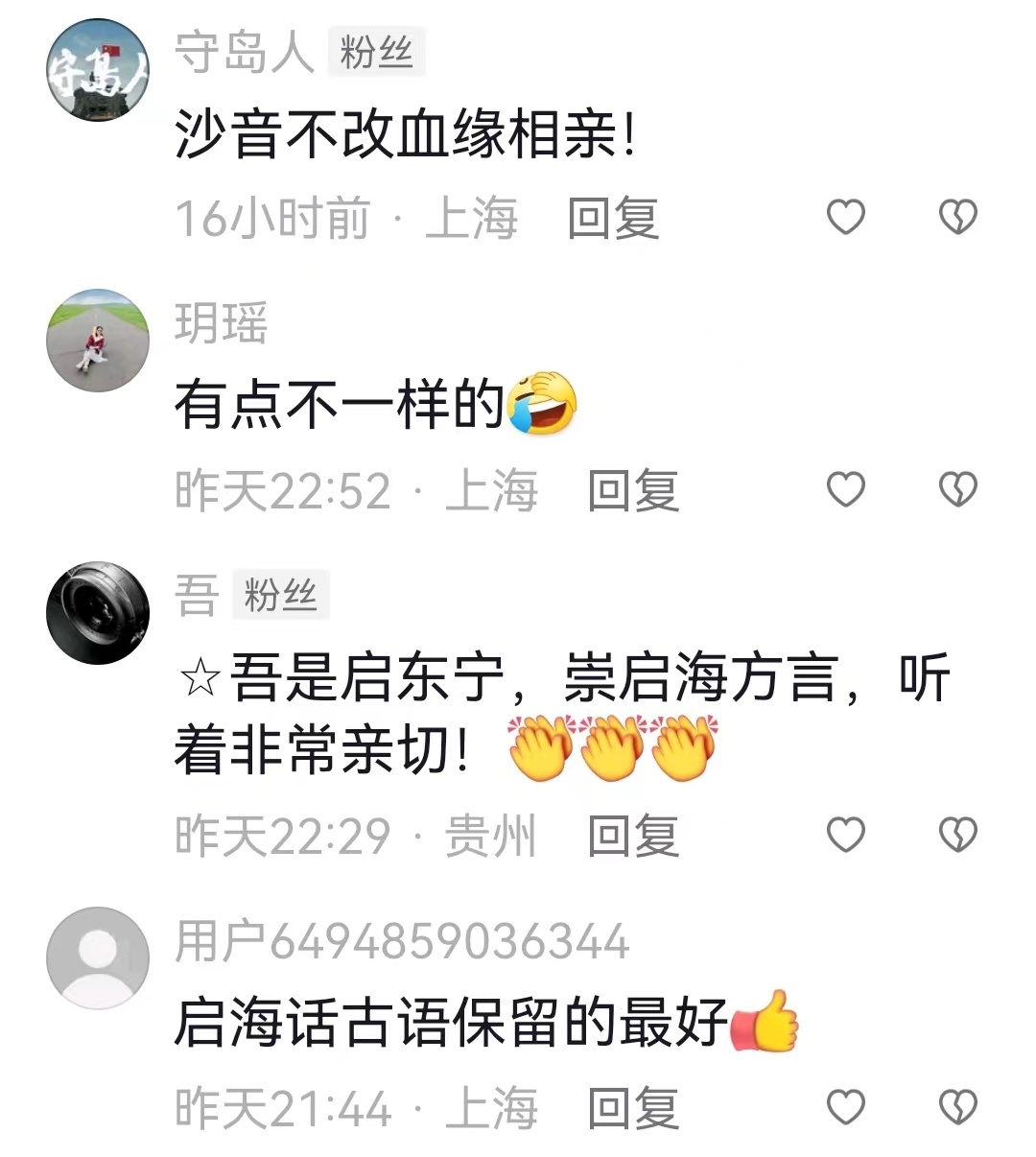Like 吾's comment about 启东
The image size is (1036, 1157).
pos(845,836)
